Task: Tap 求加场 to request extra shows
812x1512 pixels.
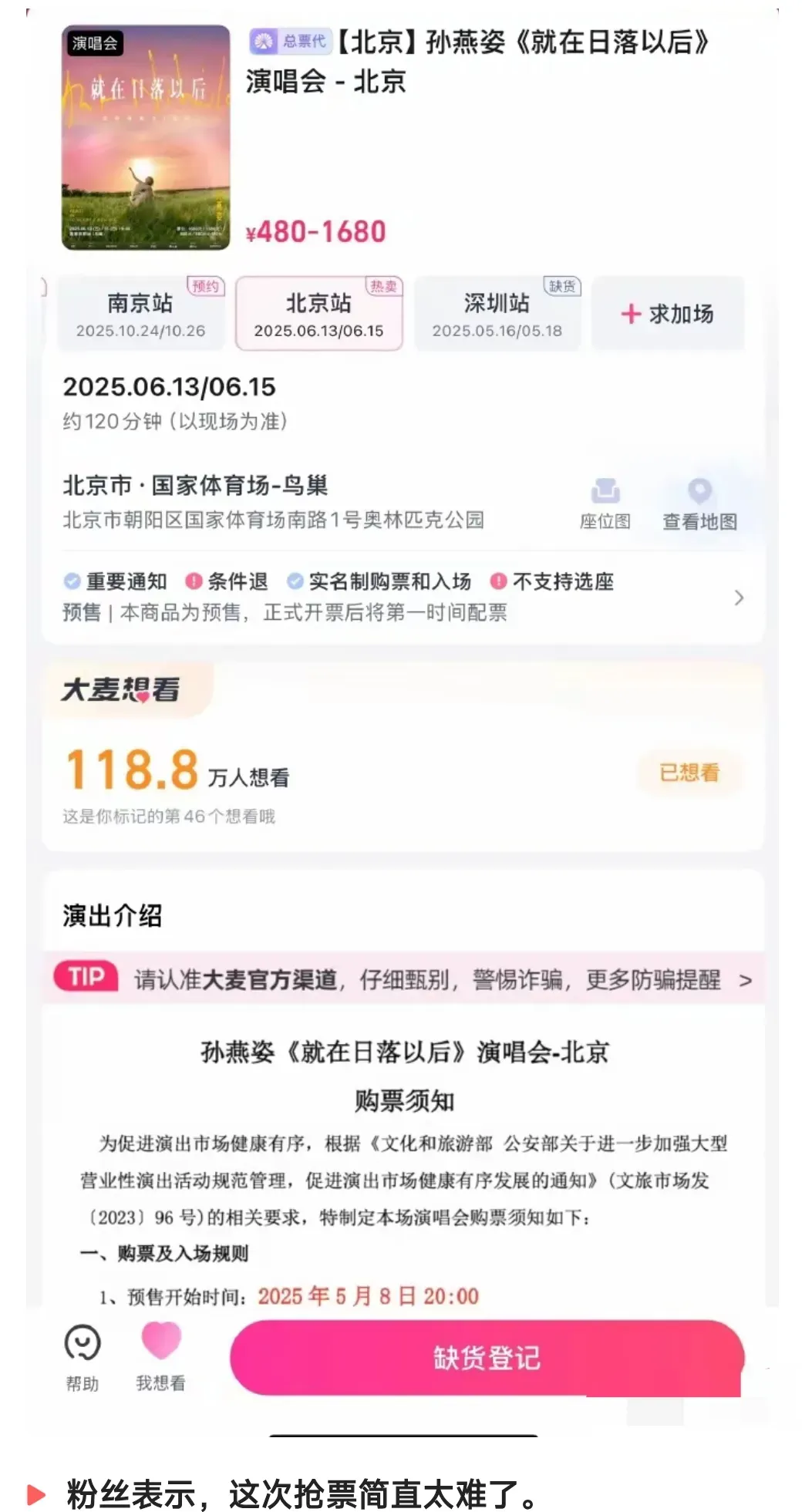Action: 668,314
